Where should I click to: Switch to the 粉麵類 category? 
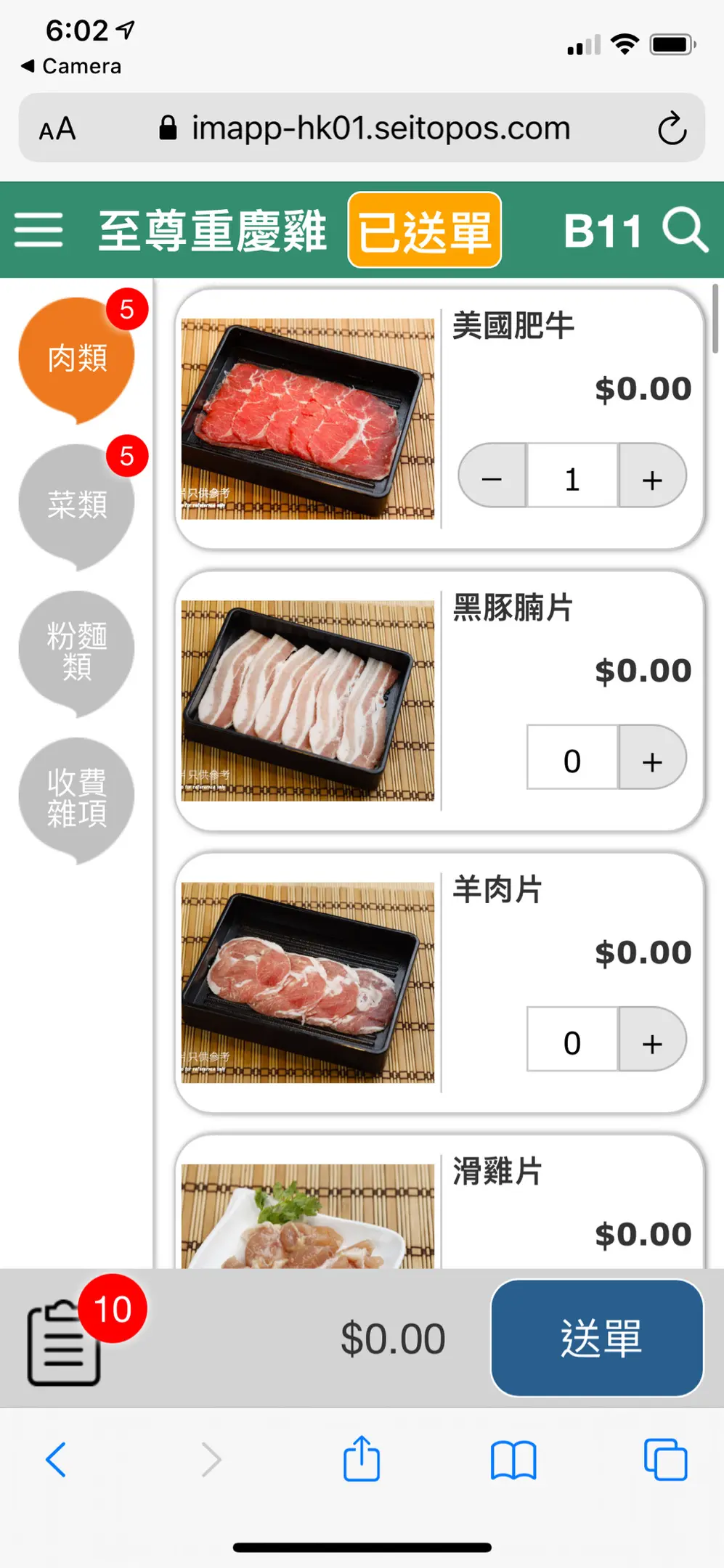(x=76, y=650)
